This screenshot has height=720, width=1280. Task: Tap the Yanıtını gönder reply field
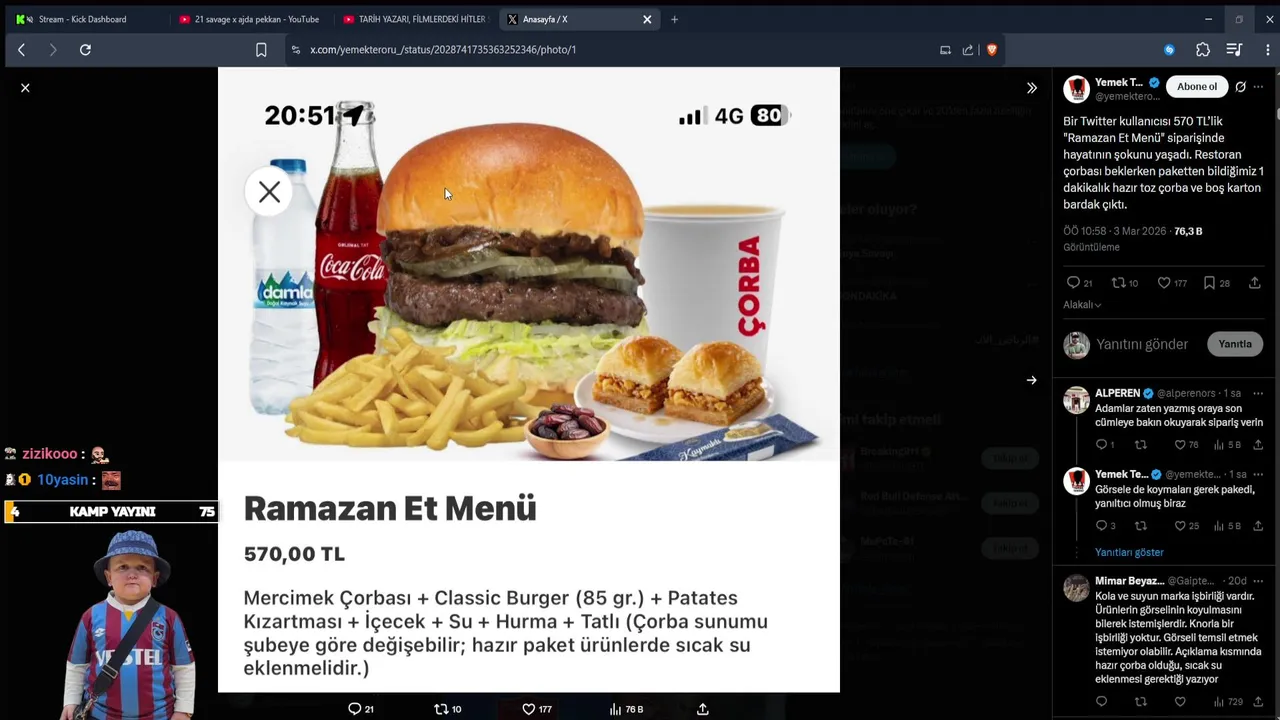(x=1142, y=344)
